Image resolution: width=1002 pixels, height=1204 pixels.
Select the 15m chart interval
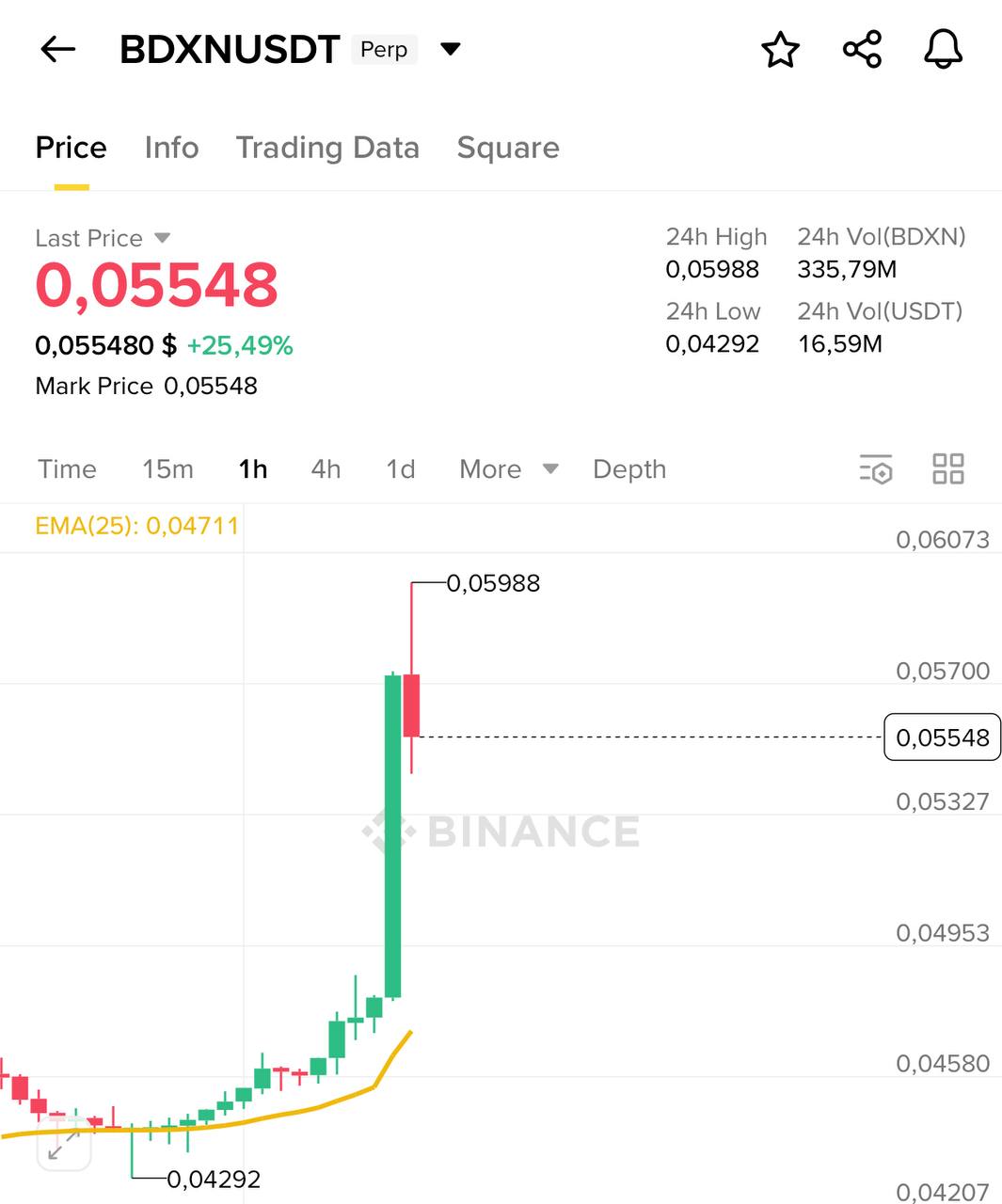click(x=167, y=468)
